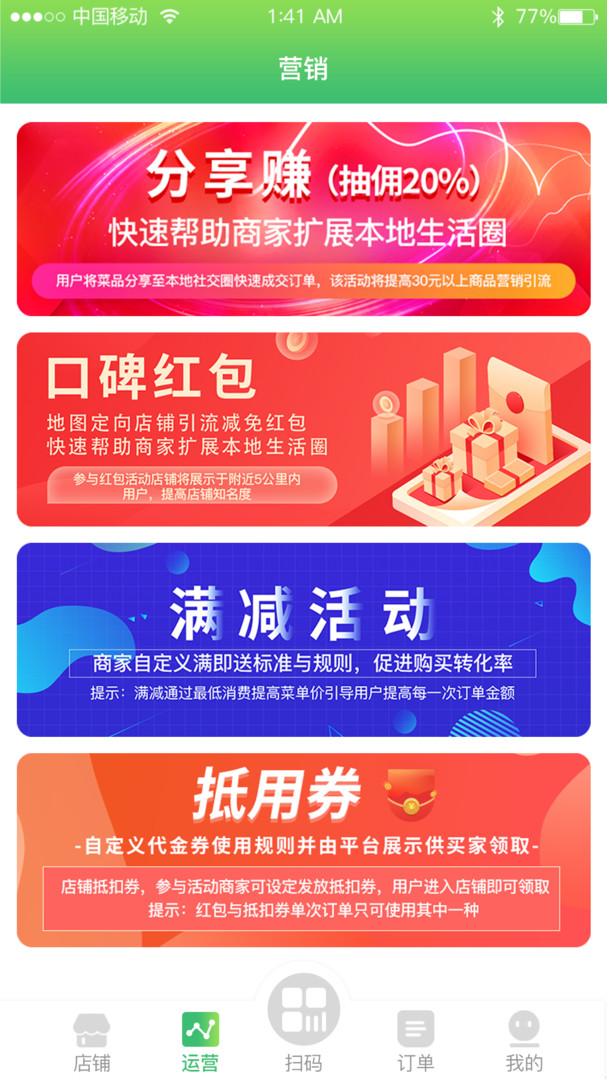Tap the 扫码 scan button
This screenshot has height=1080, width=607.
304,1022
